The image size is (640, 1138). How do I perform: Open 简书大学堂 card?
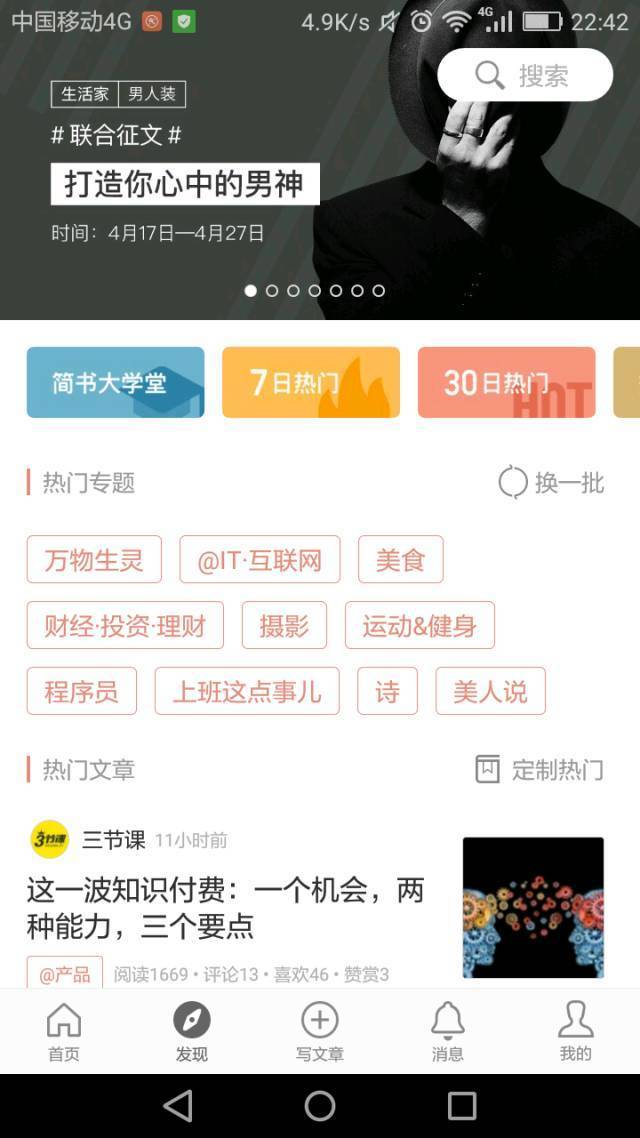(x=115, y=382)
